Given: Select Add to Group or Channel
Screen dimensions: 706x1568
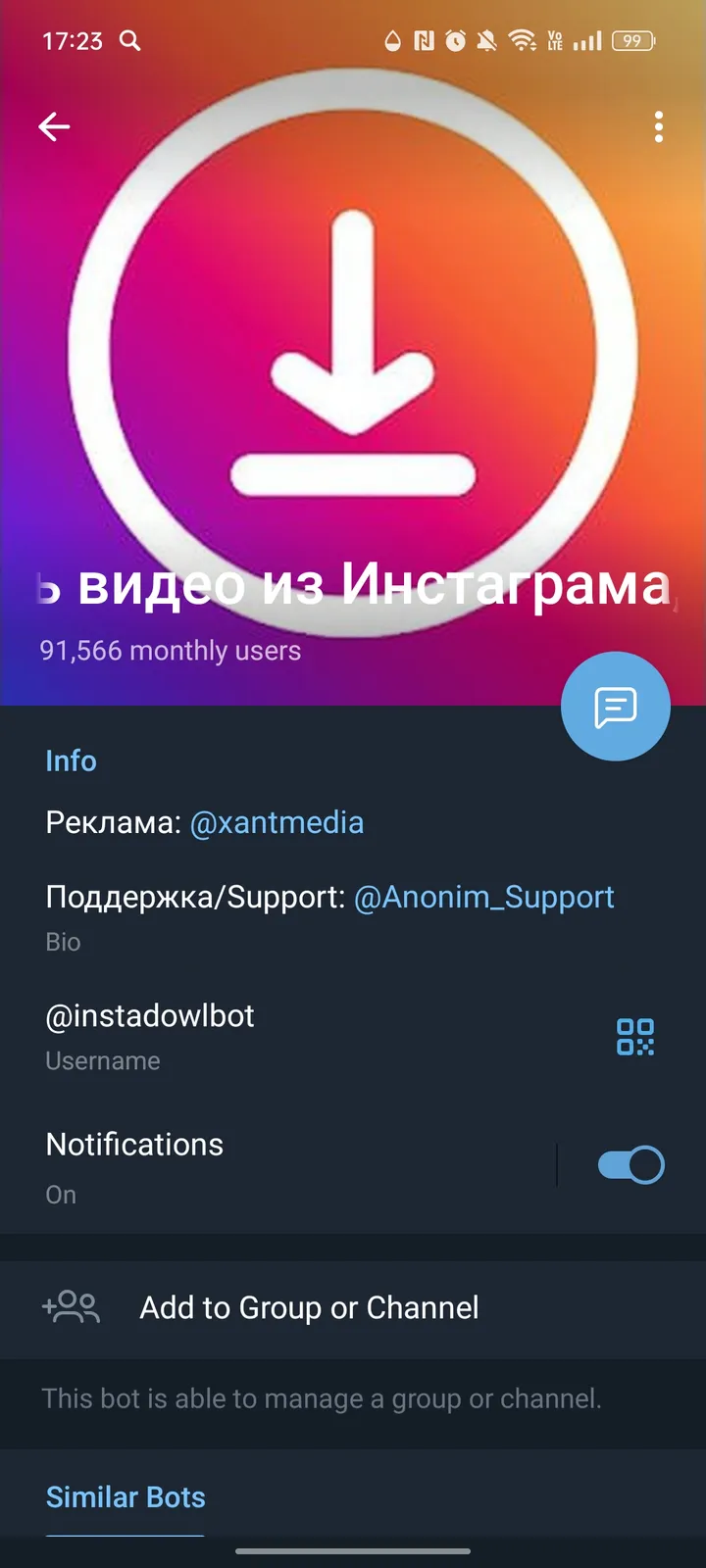Looking at the screenshot, I should coord(308,1307).
